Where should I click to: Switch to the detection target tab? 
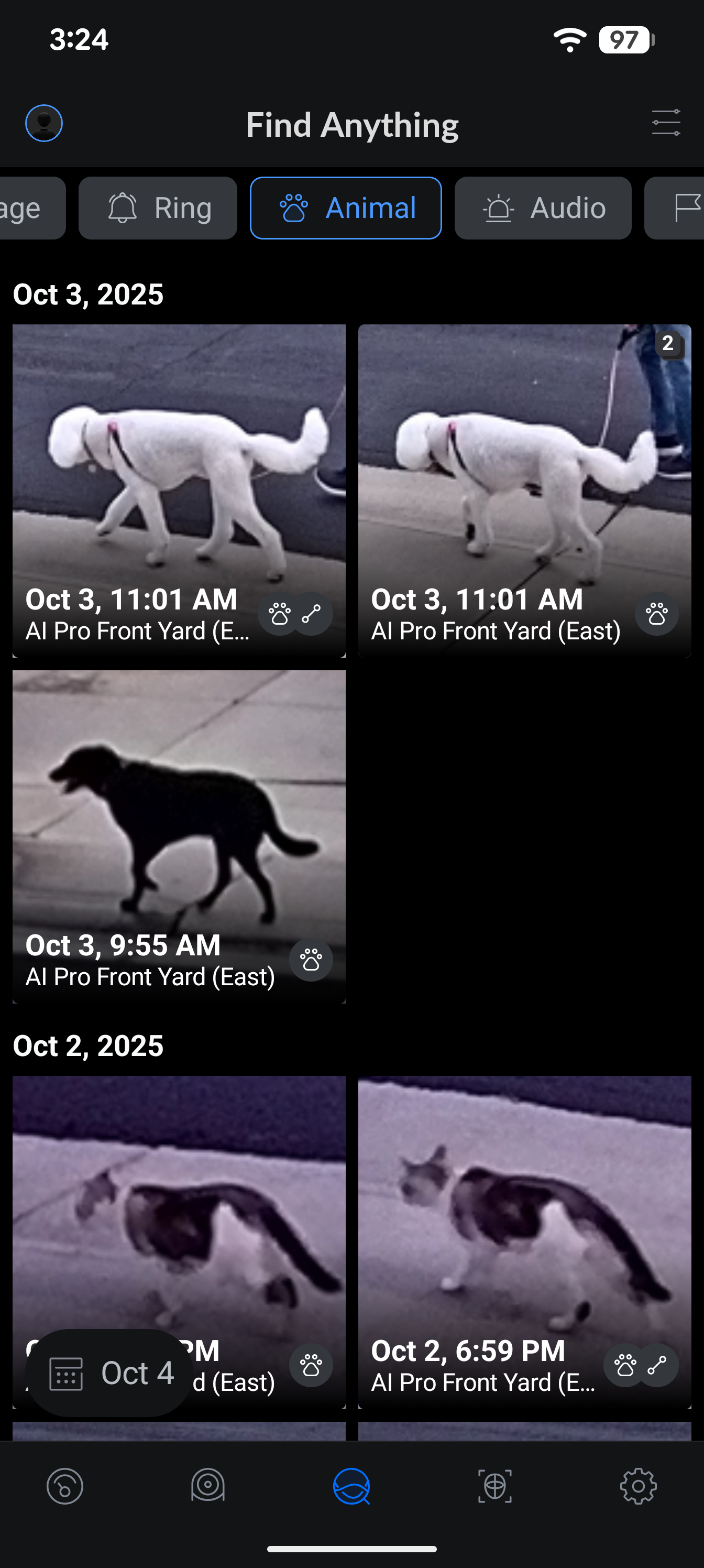(494, 1486)
